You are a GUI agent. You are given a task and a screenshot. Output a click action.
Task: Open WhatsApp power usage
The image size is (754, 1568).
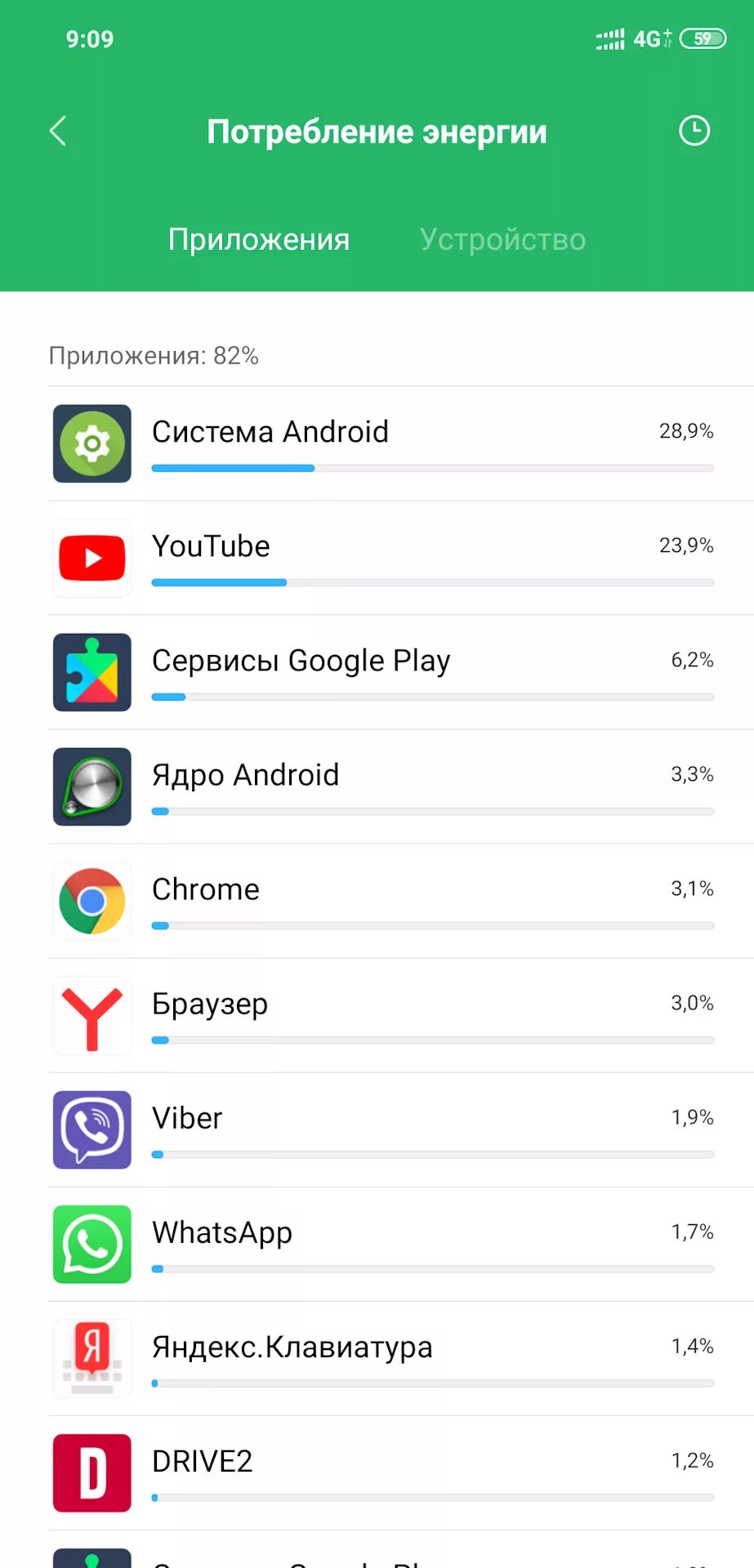click(x=377, y=1244)
